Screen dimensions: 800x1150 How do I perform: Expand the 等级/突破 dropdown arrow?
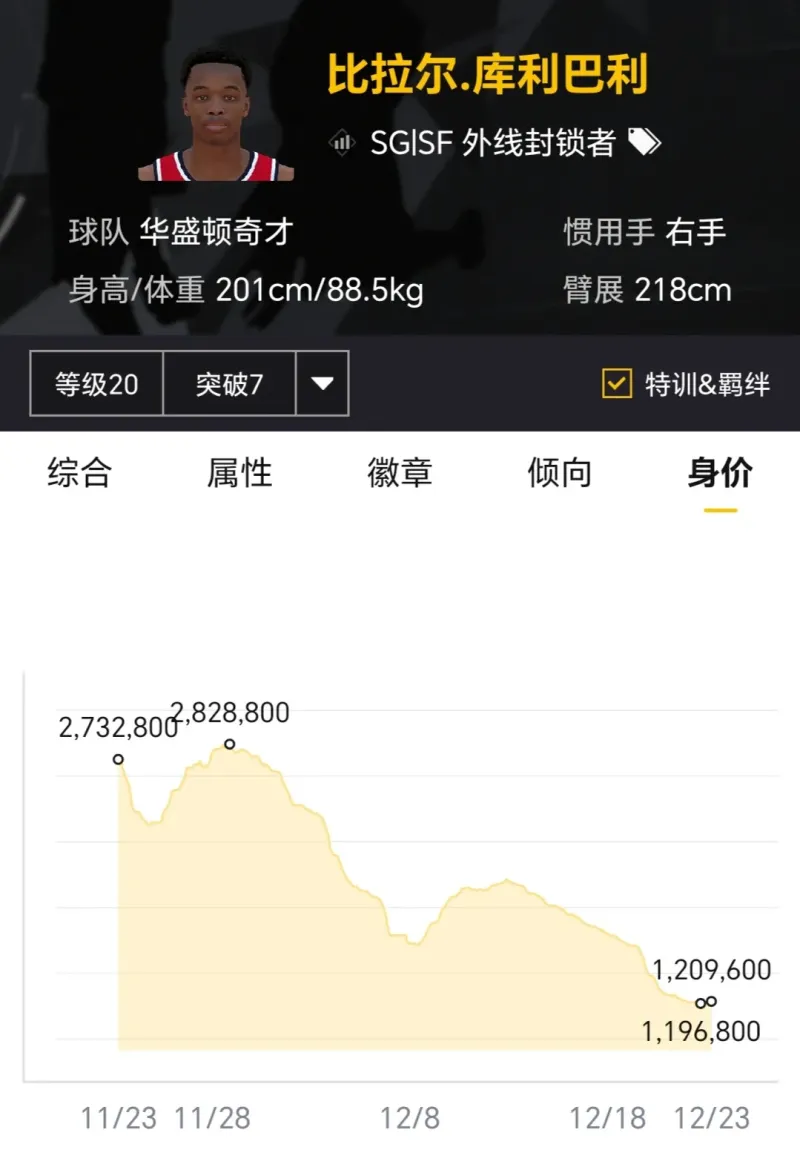pyautogui.click(x=322, y=383)
